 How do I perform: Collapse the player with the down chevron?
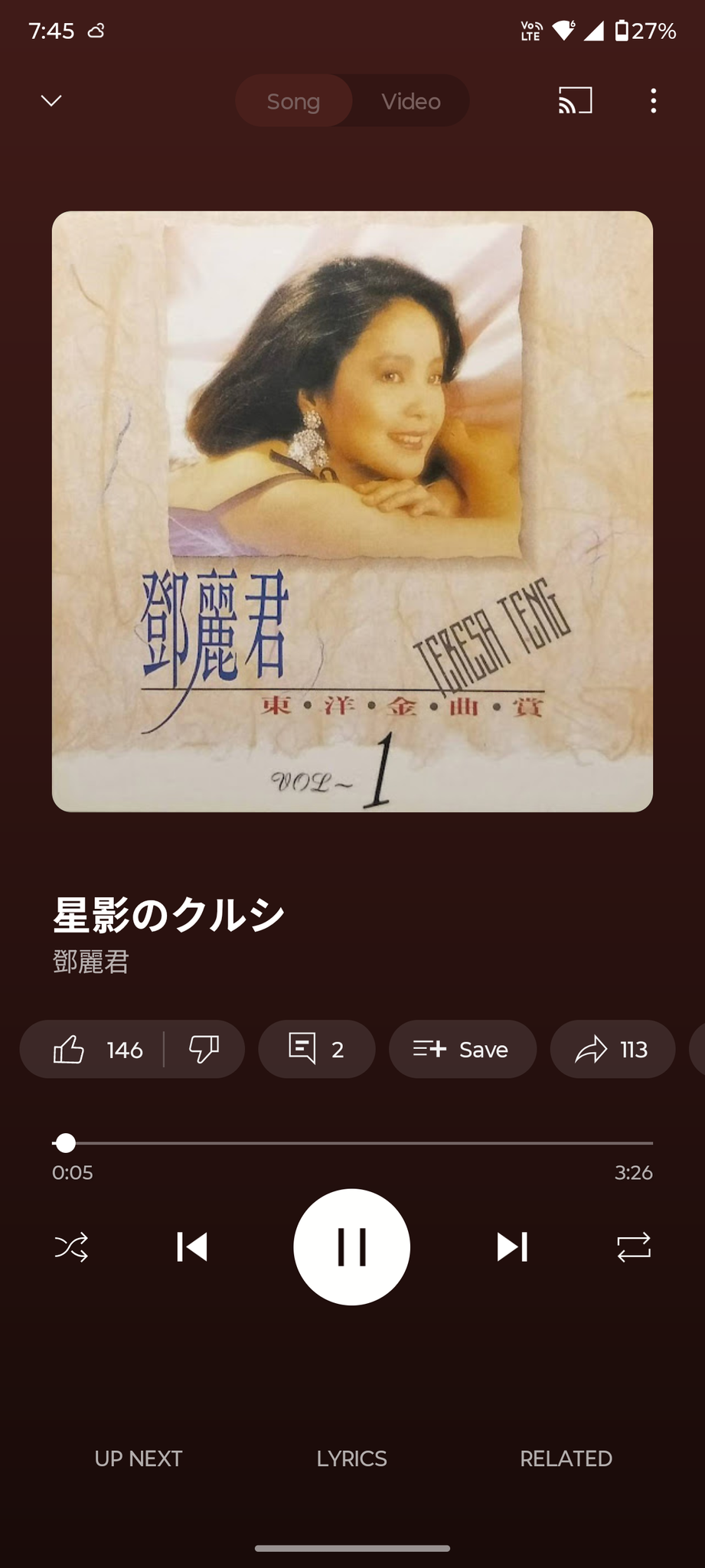pyautogui.click(x=51, y=100)
